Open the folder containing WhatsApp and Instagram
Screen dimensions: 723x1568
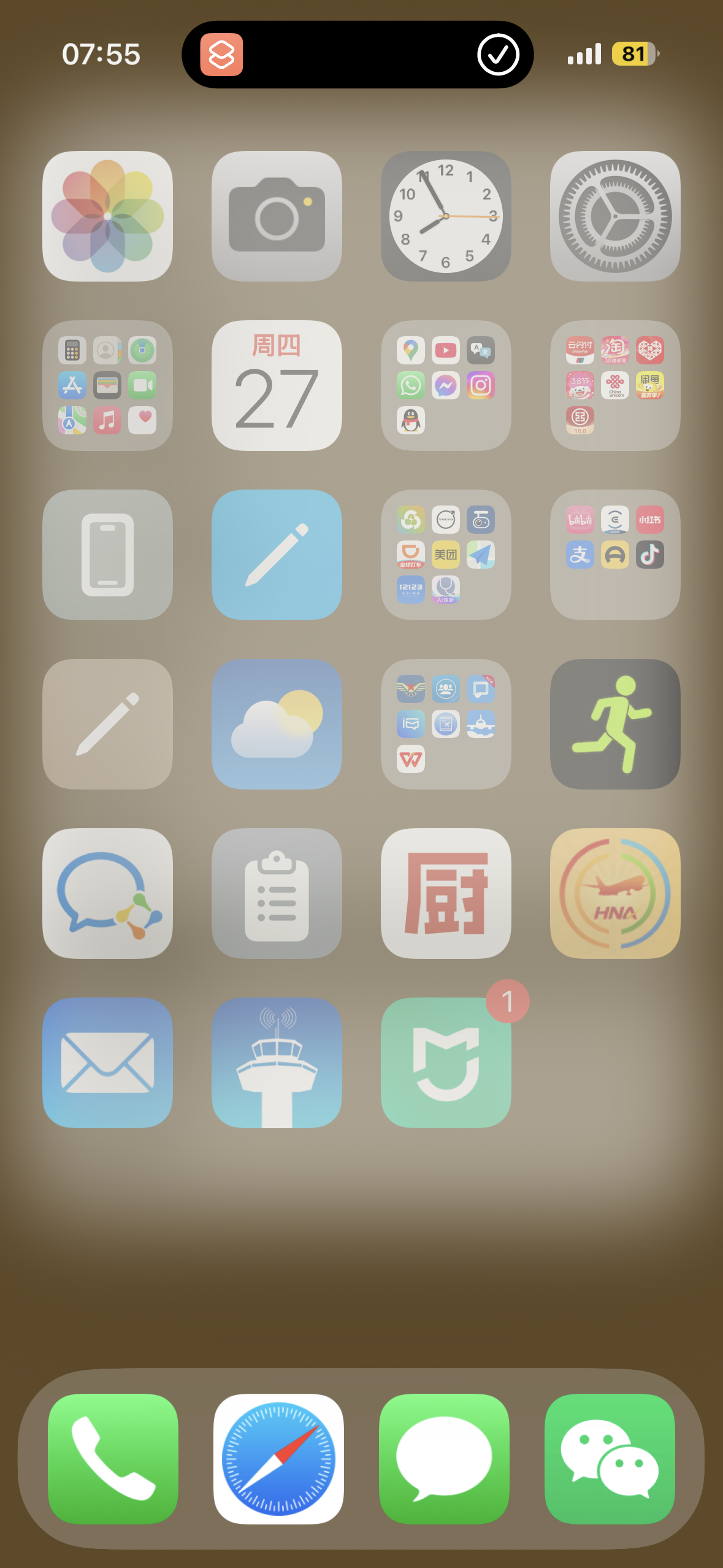[x=446, y=385]
